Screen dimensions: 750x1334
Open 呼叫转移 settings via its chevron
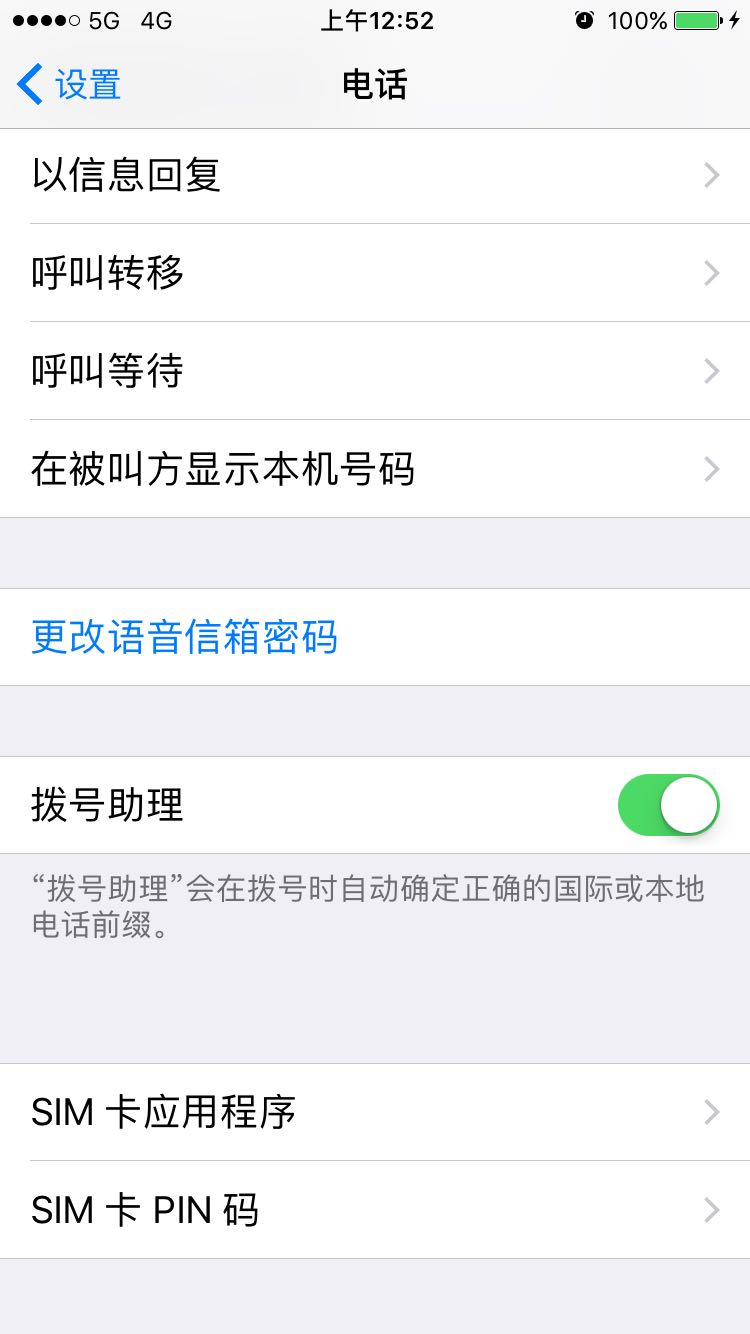click(710, 273)
